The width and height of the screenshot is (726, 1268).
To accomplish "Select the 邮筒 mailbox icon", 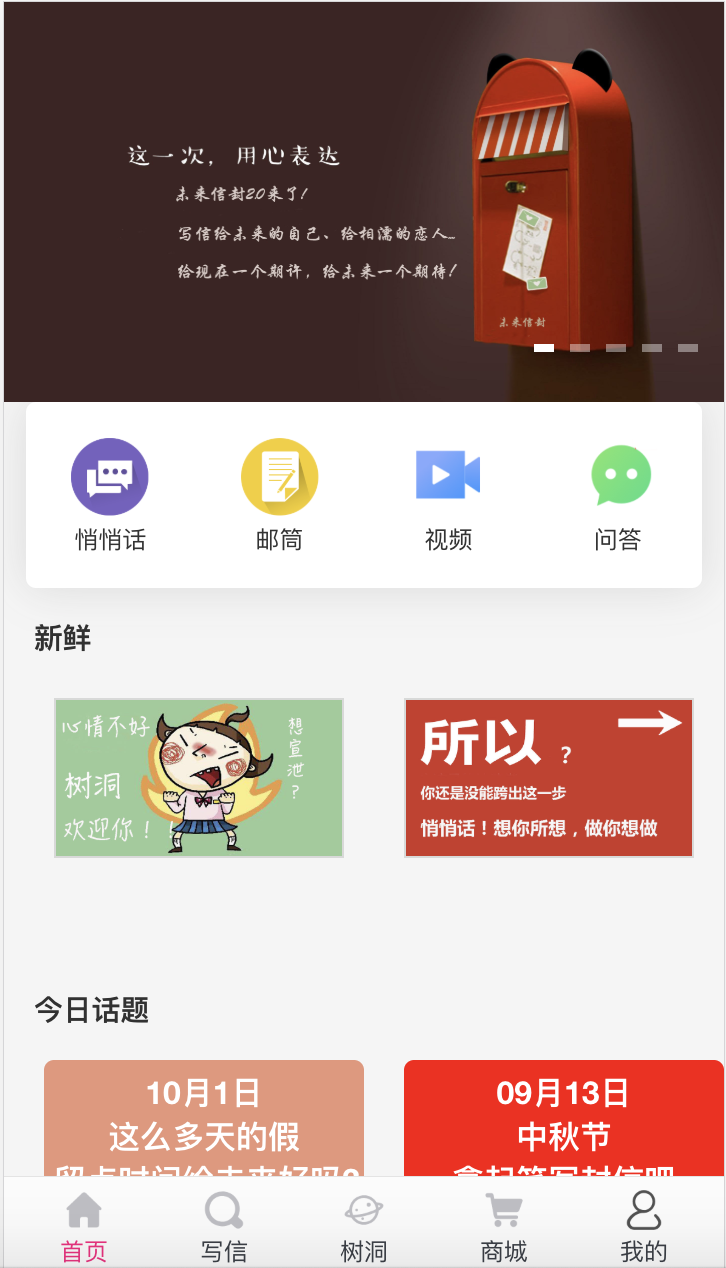I will [x=279, y=476].
